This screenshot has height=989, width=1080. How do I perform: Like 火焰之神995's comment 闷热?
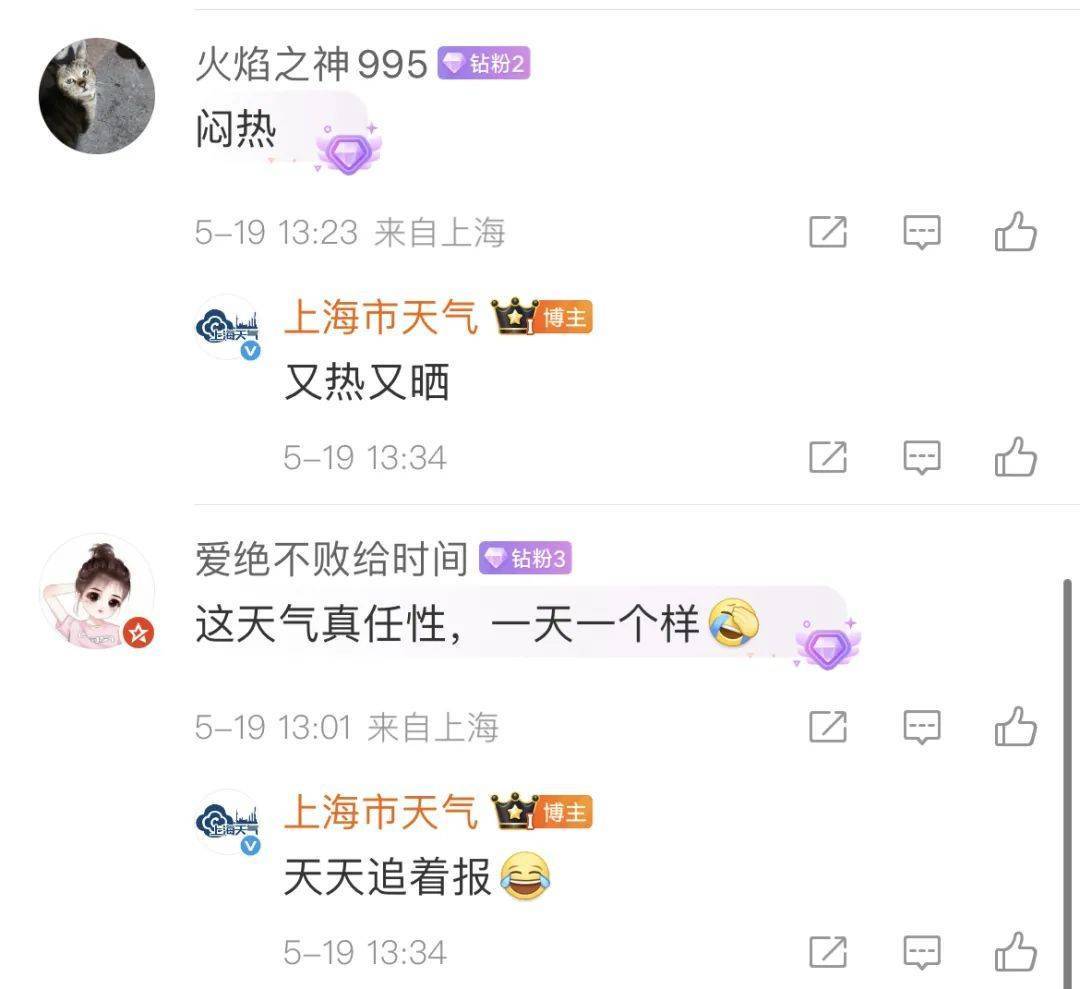point(1016,233)
